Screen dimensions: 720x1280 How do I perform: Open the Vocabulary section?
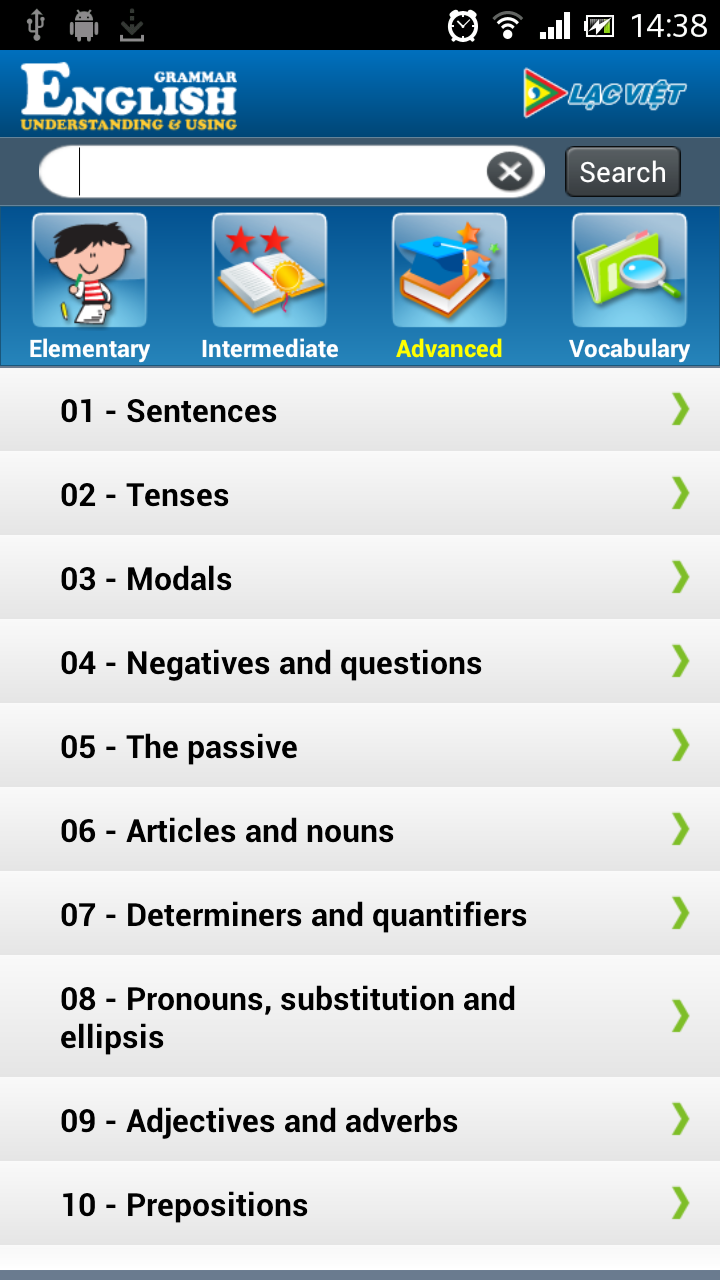630,287
